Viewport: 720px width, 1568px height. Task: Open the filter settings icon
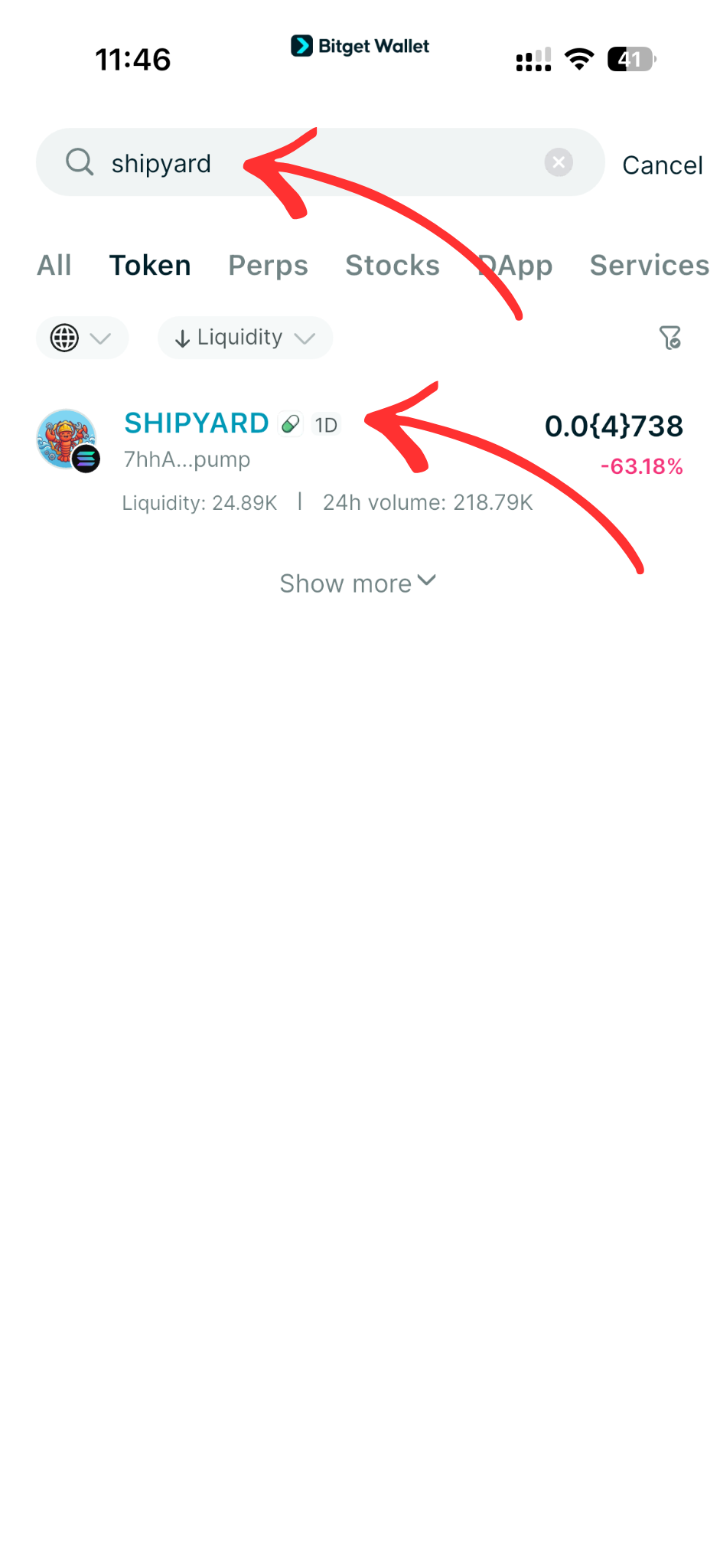point(670,338)
